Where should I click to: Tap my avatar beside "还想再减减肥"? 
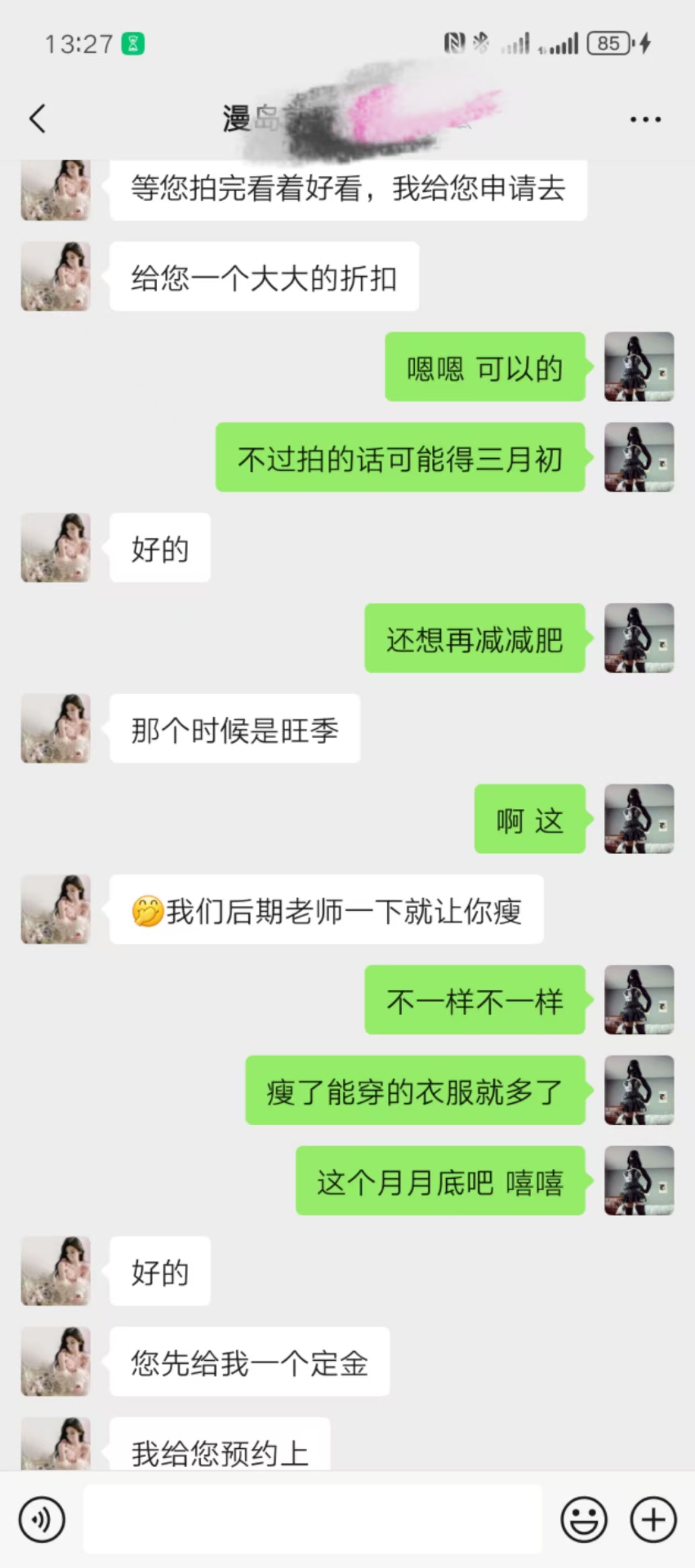pyautogui.click(x=638, y=638)
